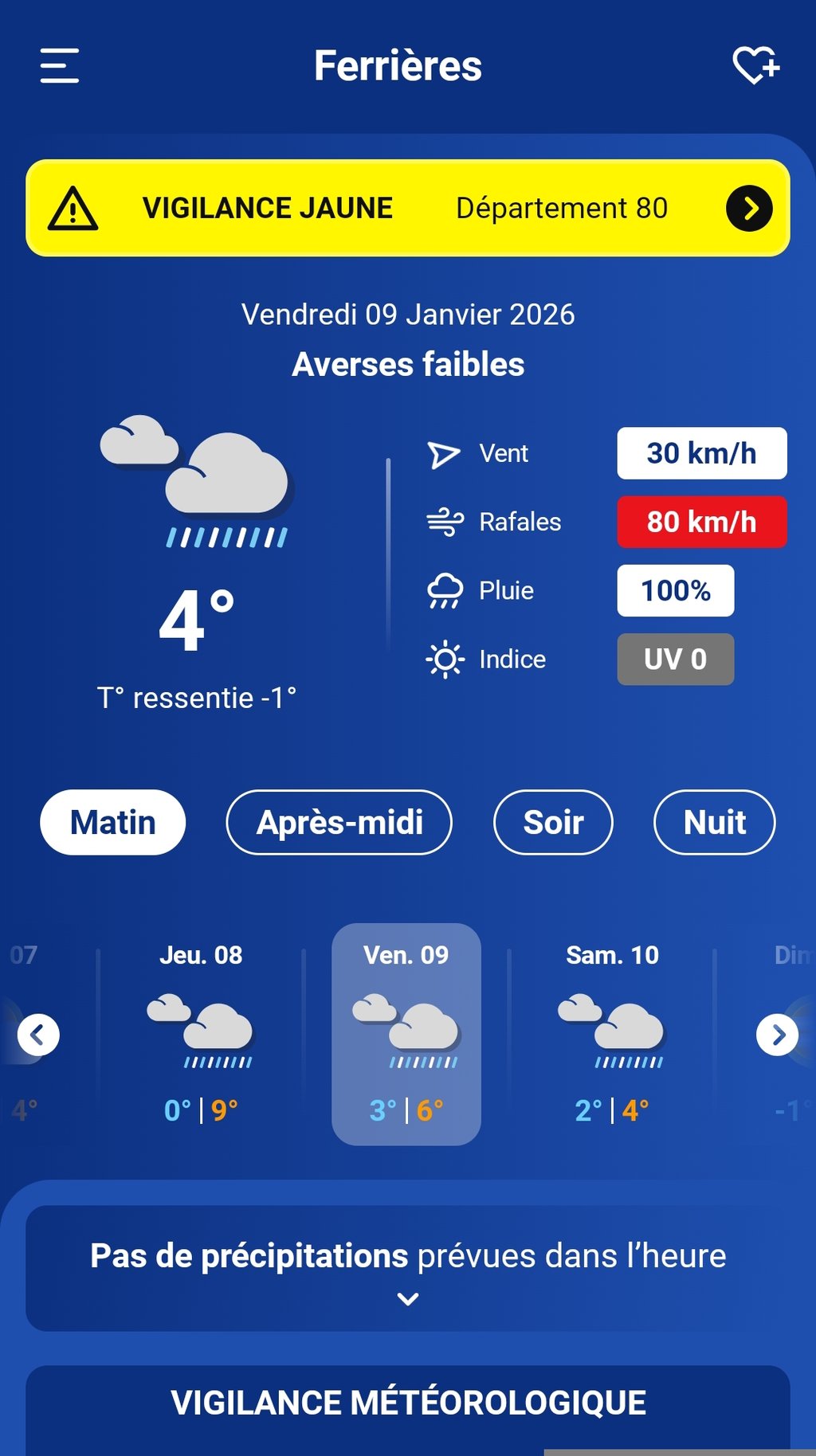Viewport: 816px width, 1456px height.
Task: Switch to the Nuit forecast
Action: [x=714, y=822]
